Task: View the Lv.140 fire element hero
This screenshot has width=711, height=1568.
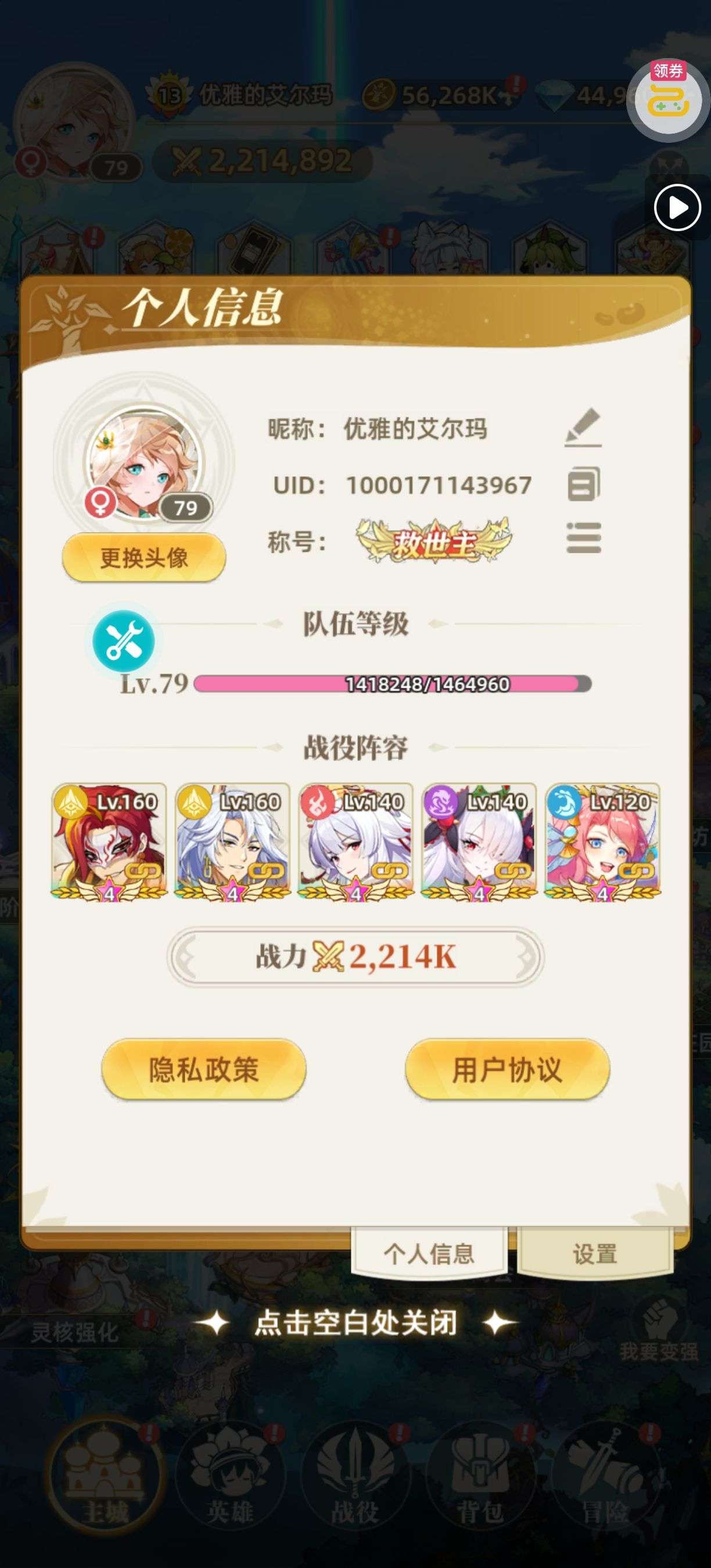Action: pyautogui.click(x=355, y=842)
